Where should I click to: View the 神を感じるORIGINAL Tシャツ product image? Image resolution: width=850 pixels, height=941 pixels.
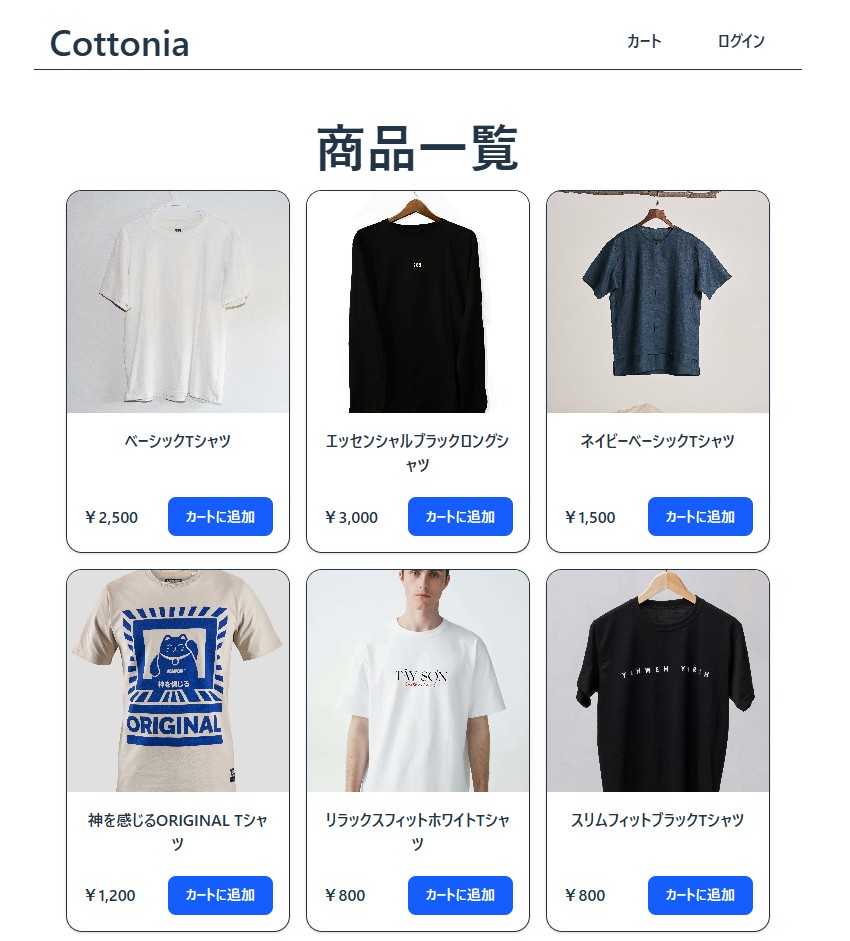tap(178, 681)
